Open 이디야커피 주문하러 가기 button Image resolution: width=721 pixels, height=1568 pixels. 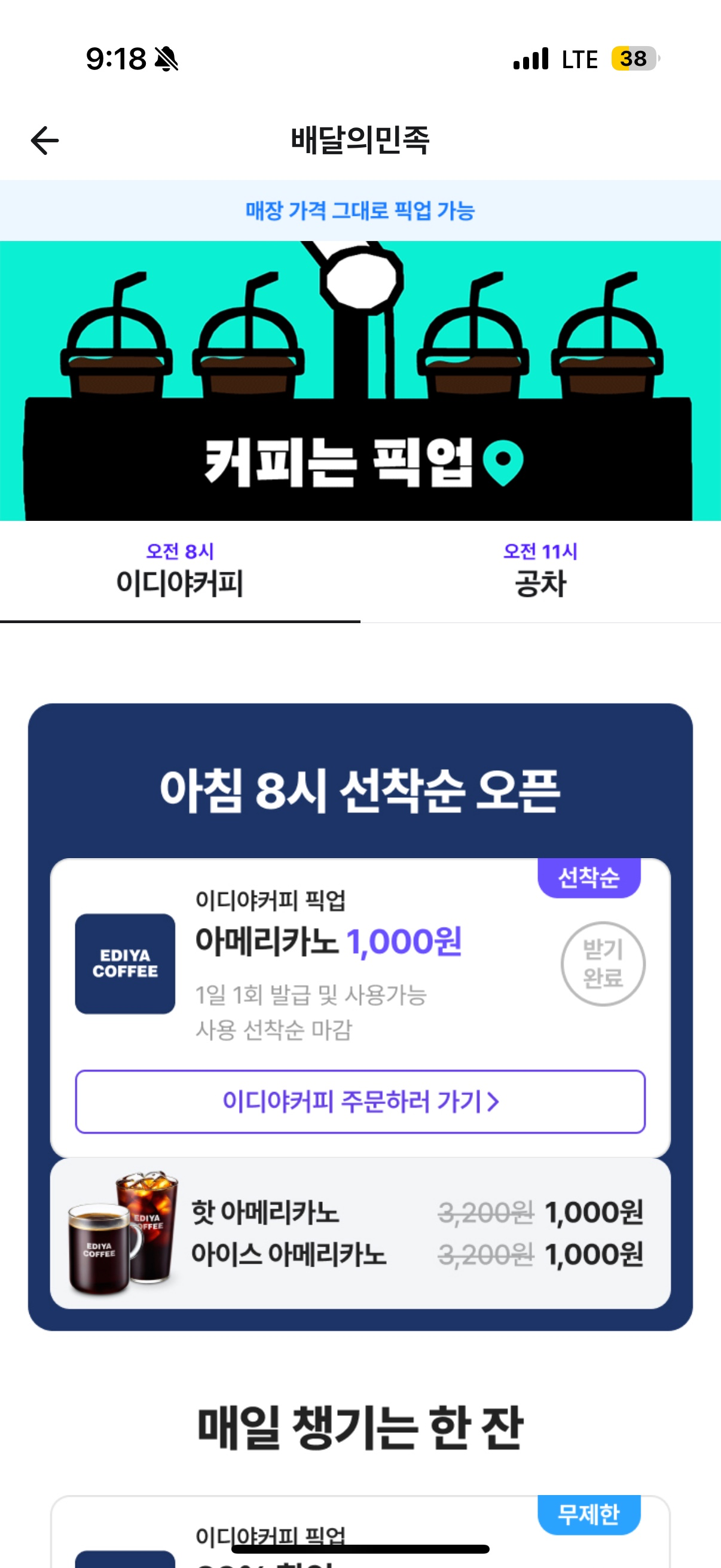tap(360, 1101)
